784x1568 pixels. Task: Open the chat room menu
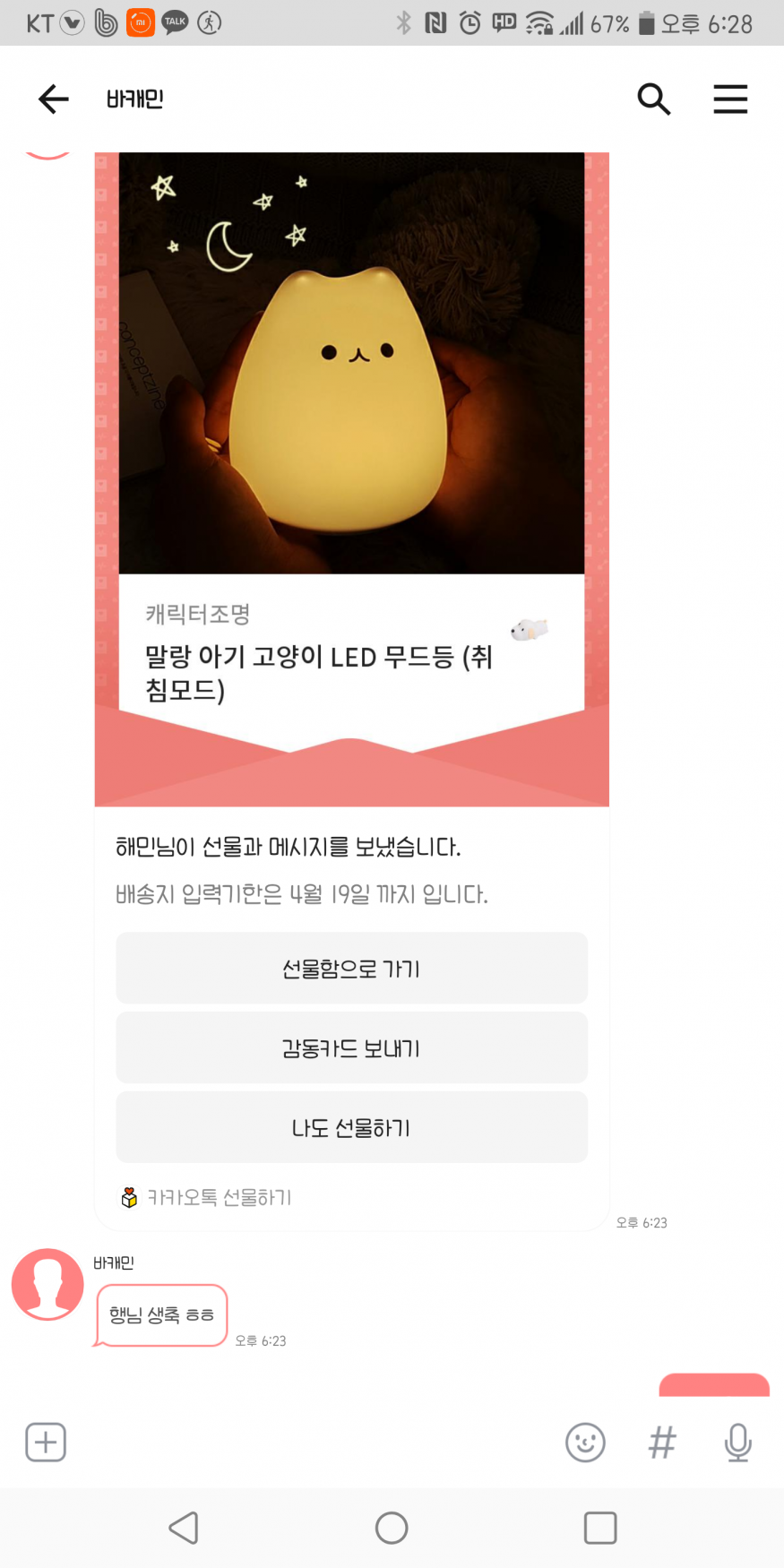pos(730,99)
